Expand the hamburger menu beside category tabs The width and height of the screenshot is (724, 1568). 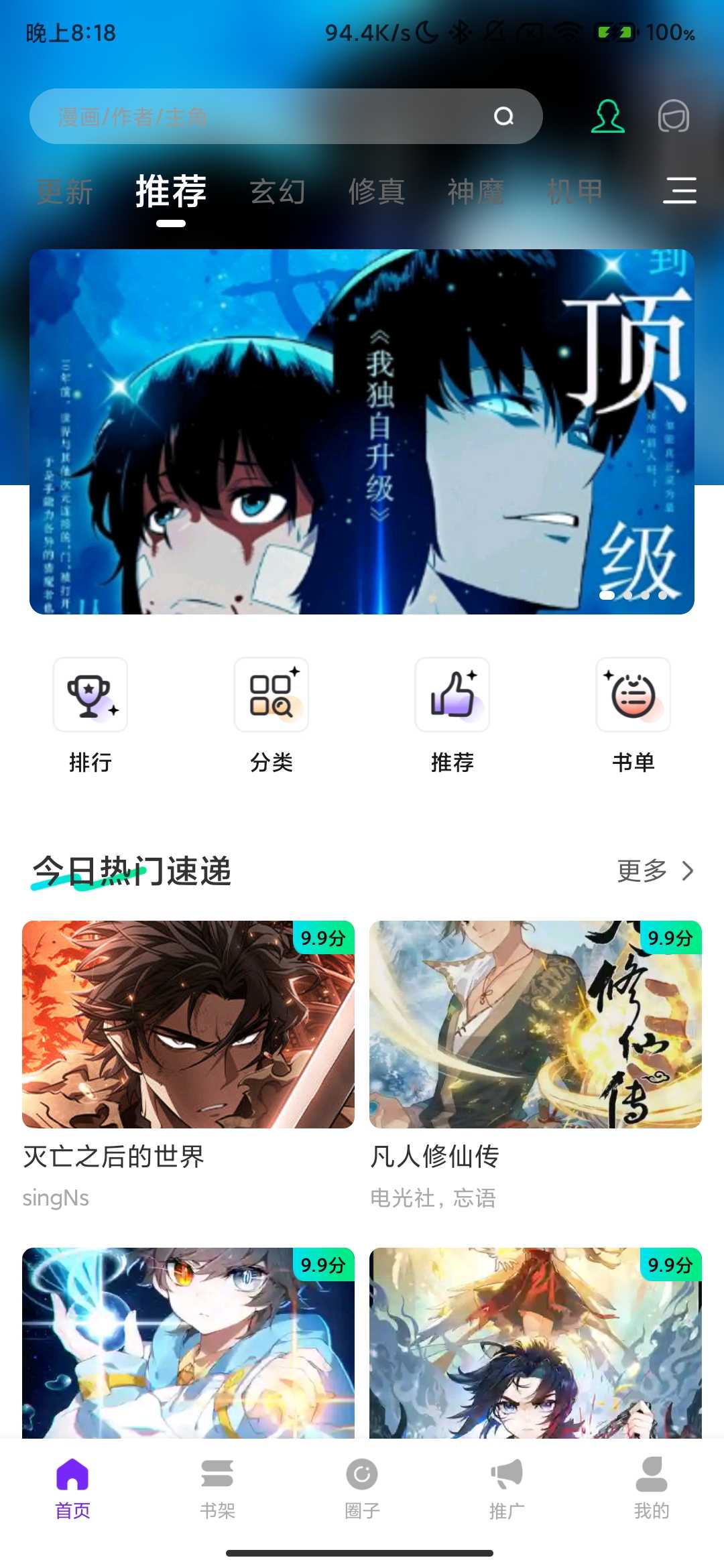(681, 192)
